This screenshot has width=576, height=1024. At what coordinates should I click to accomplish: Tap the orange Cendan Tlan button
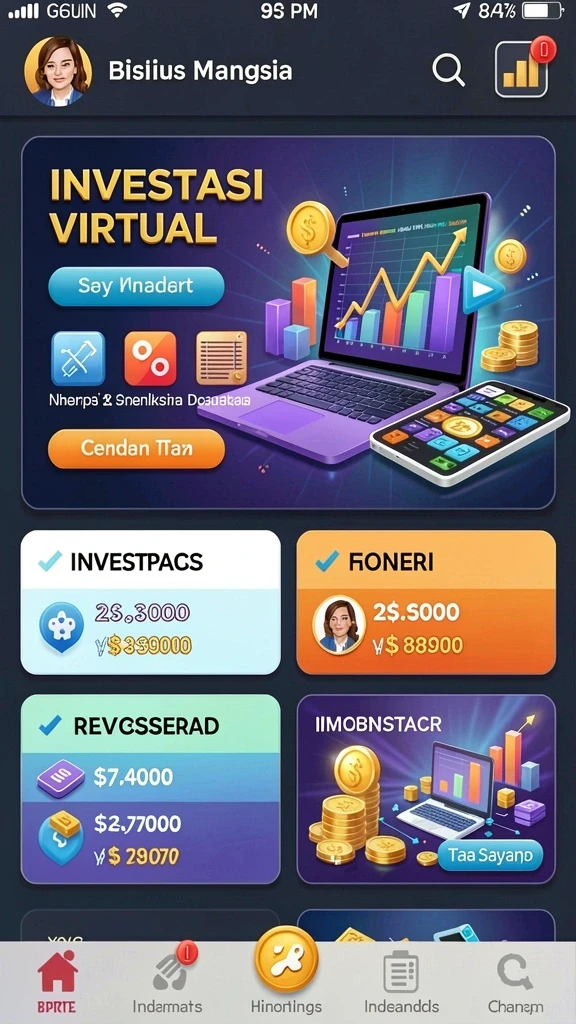click(136, 449)
